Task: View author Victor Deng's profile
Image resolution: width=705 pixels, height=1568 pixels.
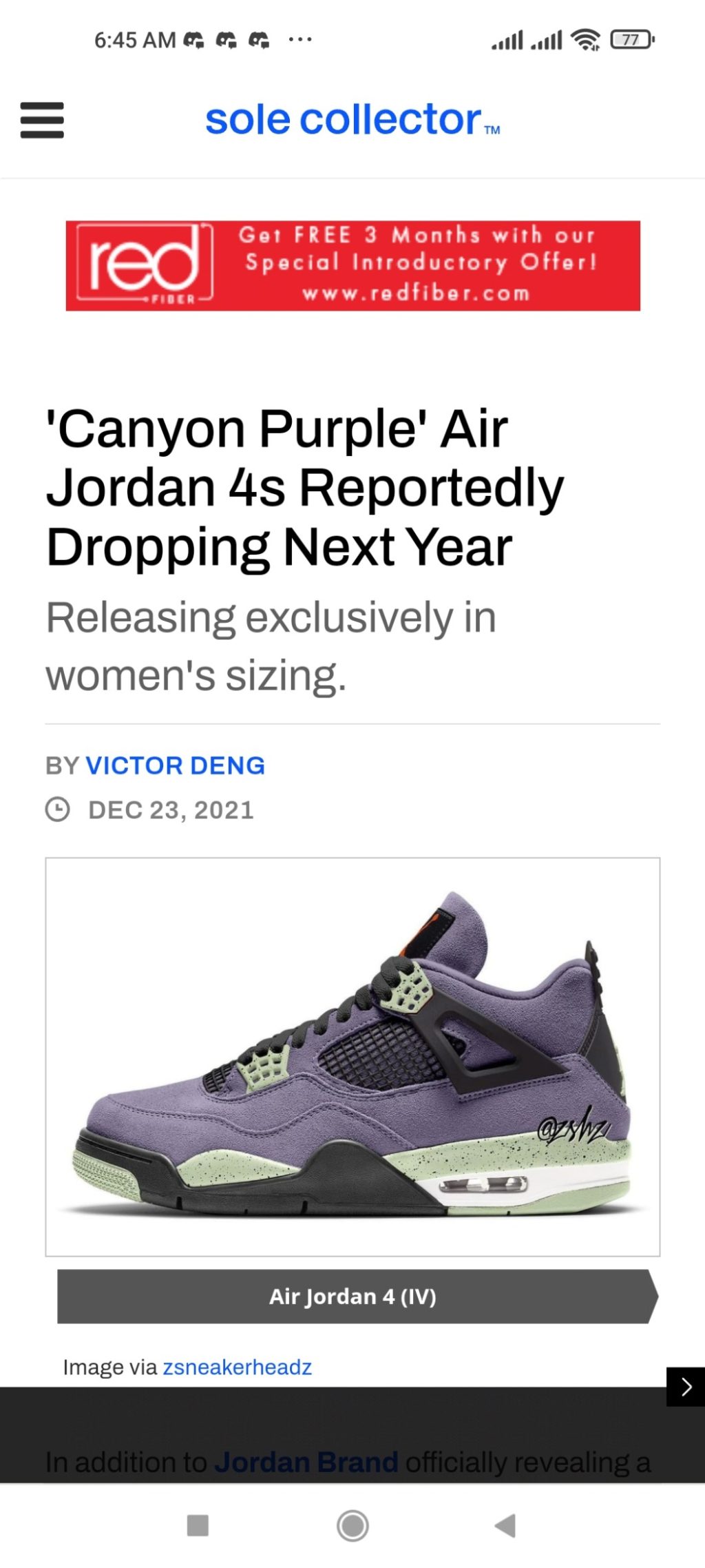Action: (x=175, y=765)
